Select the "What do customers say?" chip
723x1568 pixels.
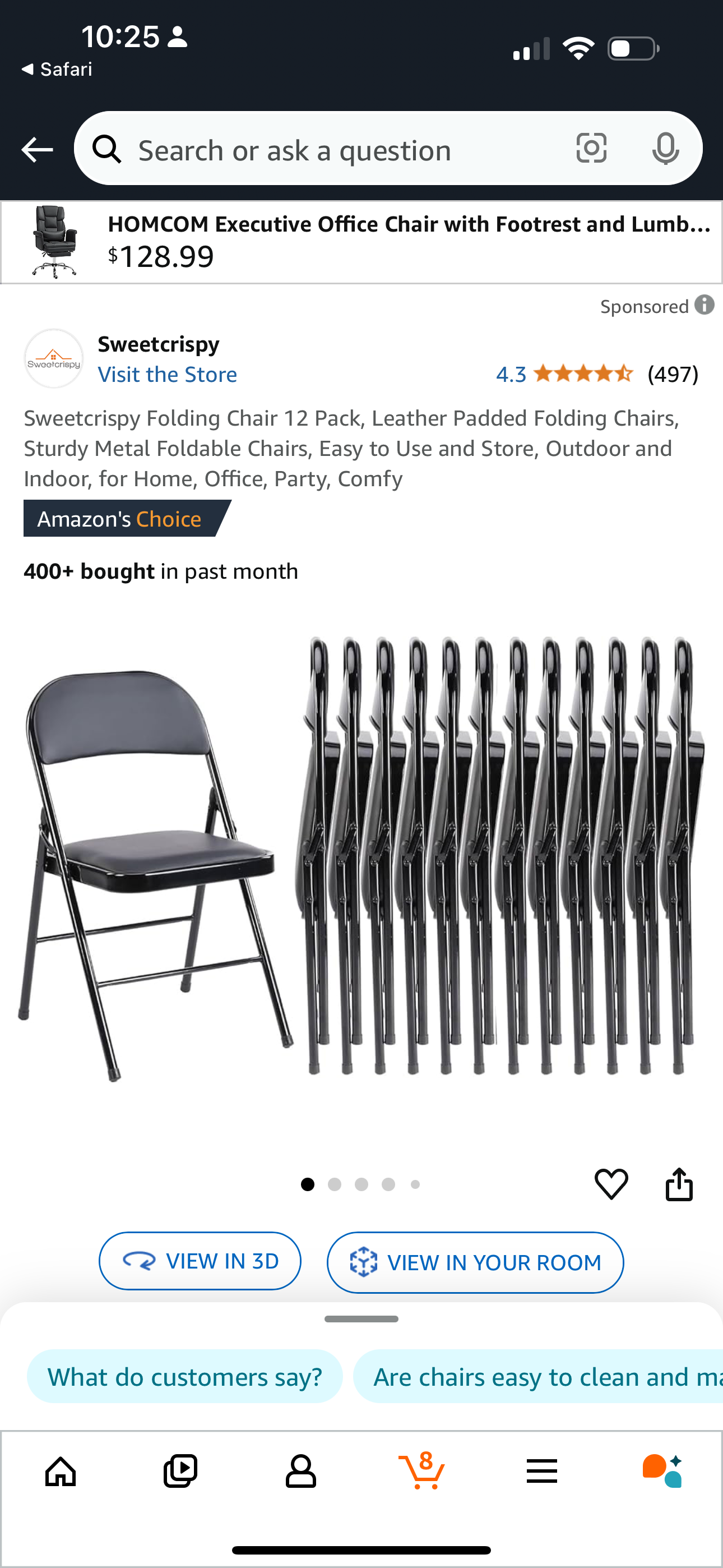click(x=184, y=1376)
